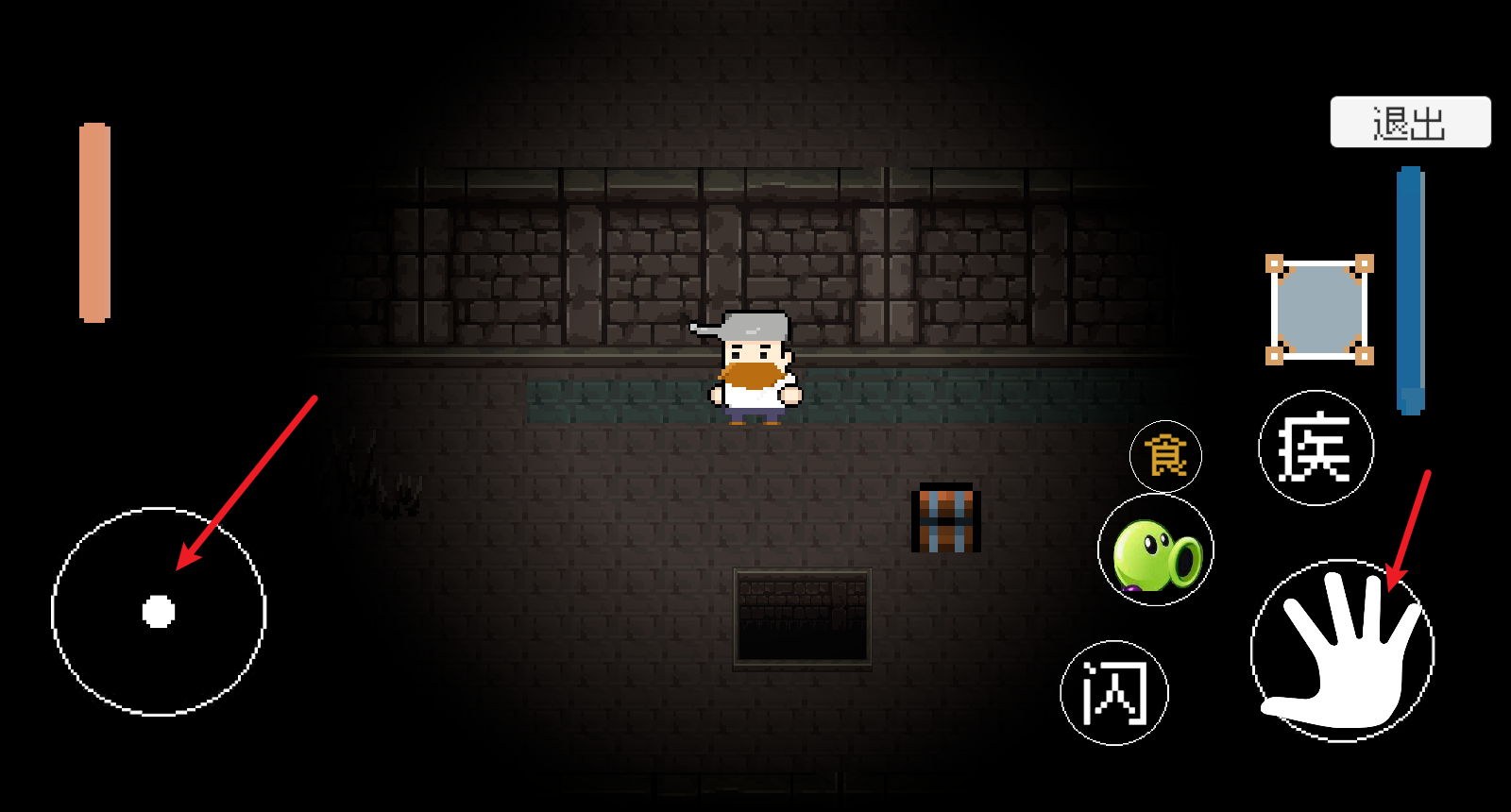Tap the peashooter plant button

pos(1156,550)
